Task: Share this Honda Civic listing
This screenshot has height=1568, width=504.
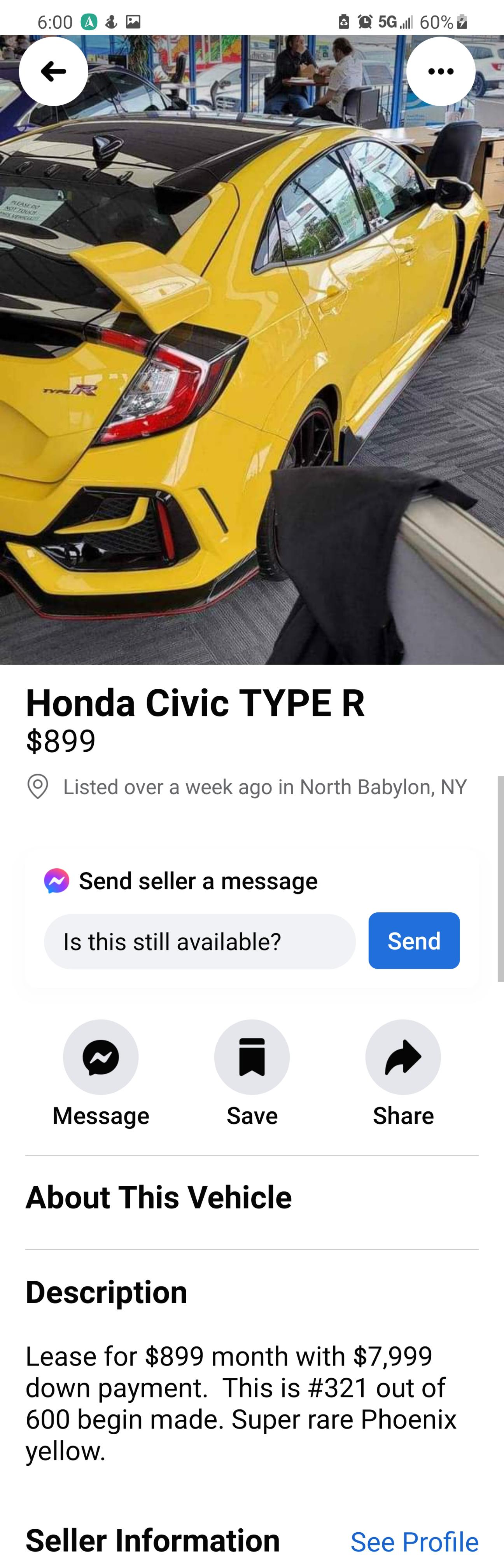Action: [x=403, y=1057]
